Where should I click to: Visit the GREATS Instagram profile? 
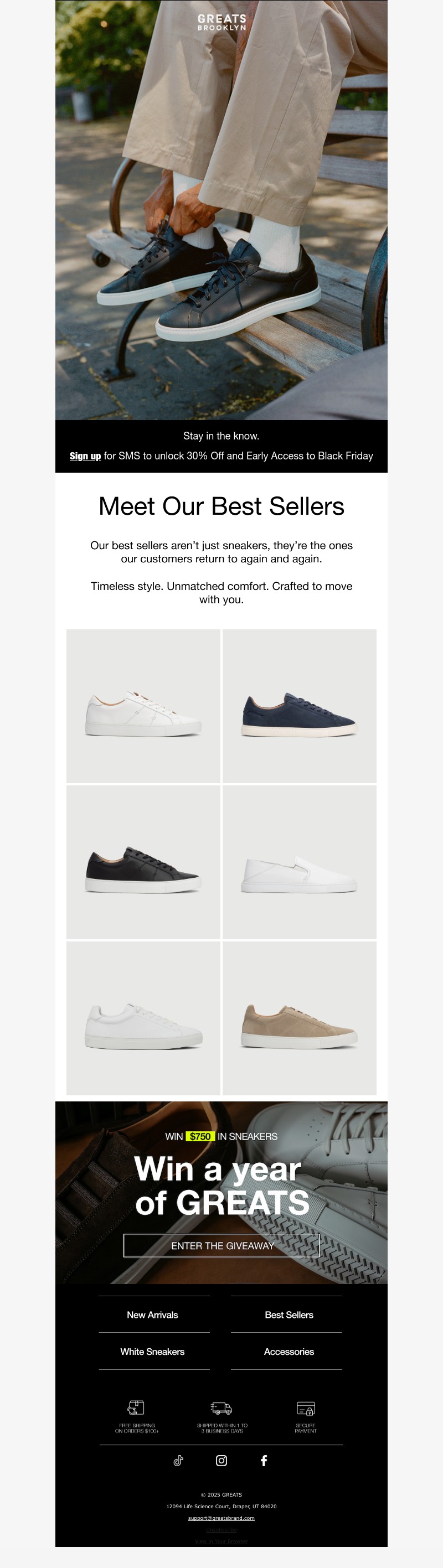pyautogui.click(x=222, y=1461)
